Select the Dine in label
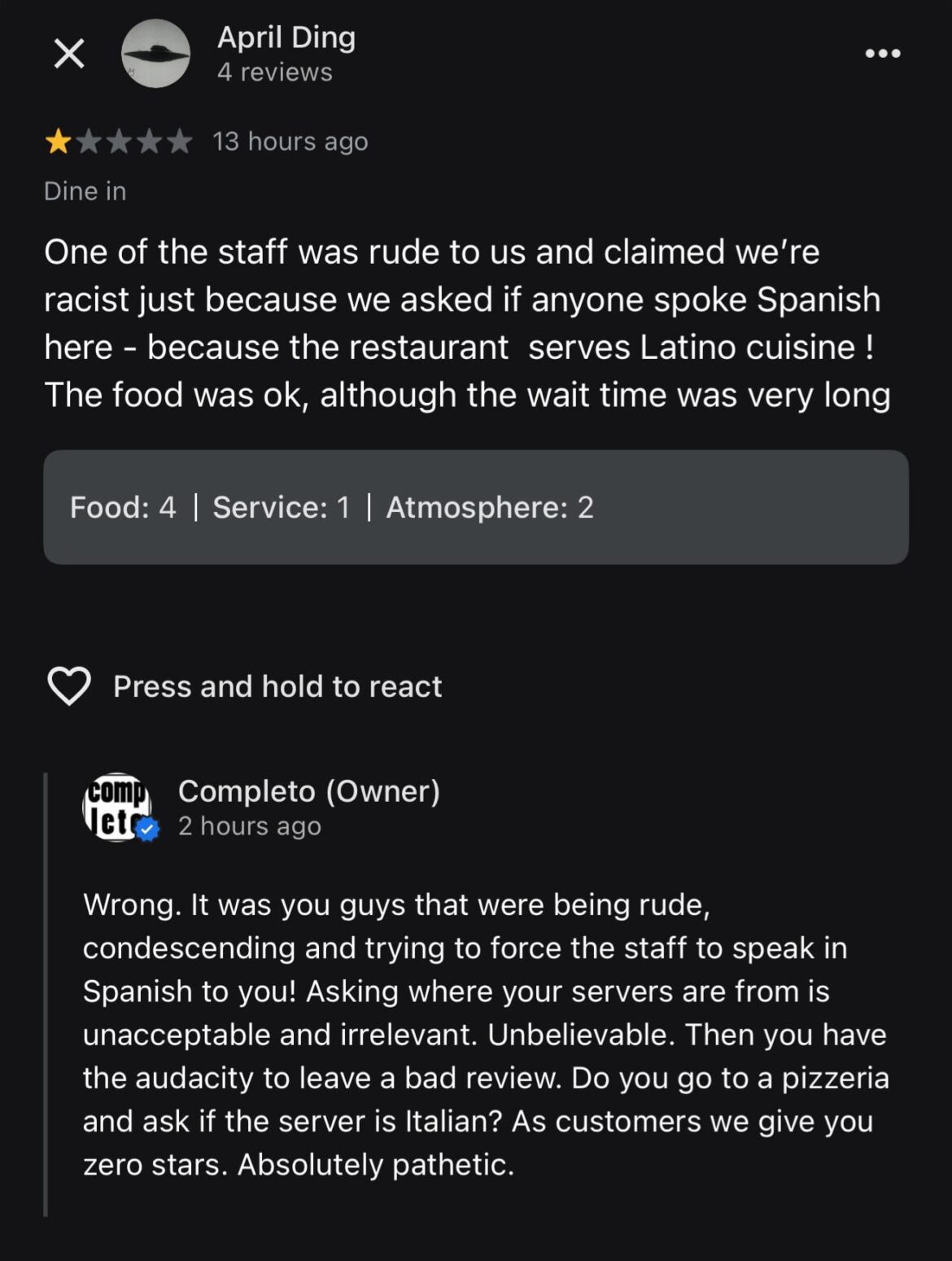Screen dimensions: 952x1261 coord(85,190)
